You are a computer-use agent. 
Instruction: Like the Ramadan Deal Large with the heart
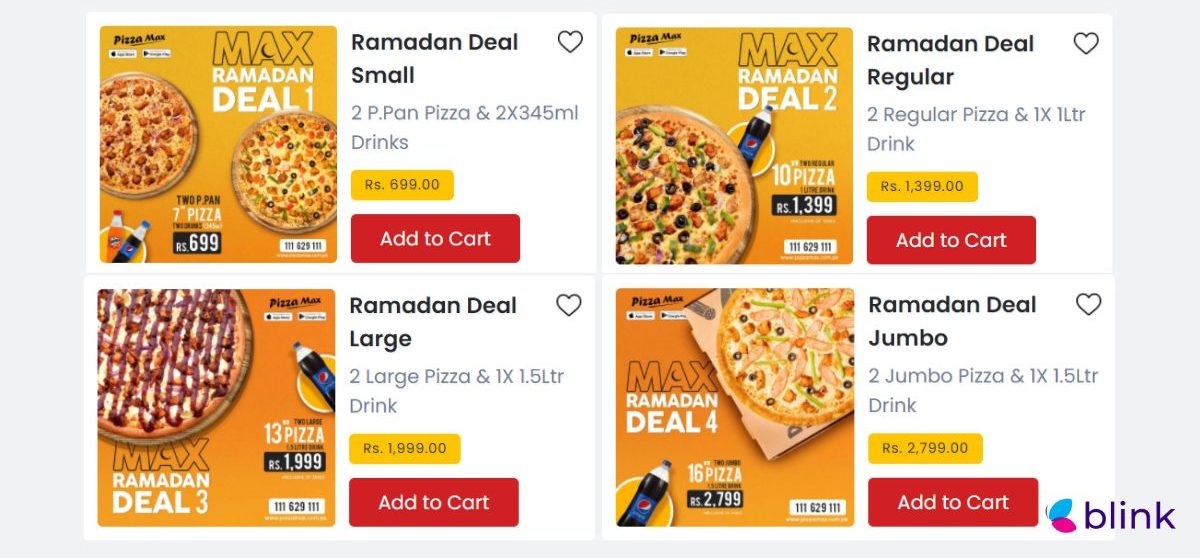click(569, 305)
